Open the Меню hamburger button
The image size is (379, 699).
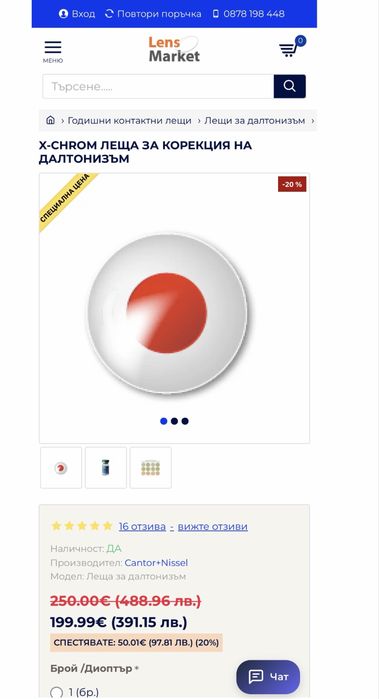point(53,51)
